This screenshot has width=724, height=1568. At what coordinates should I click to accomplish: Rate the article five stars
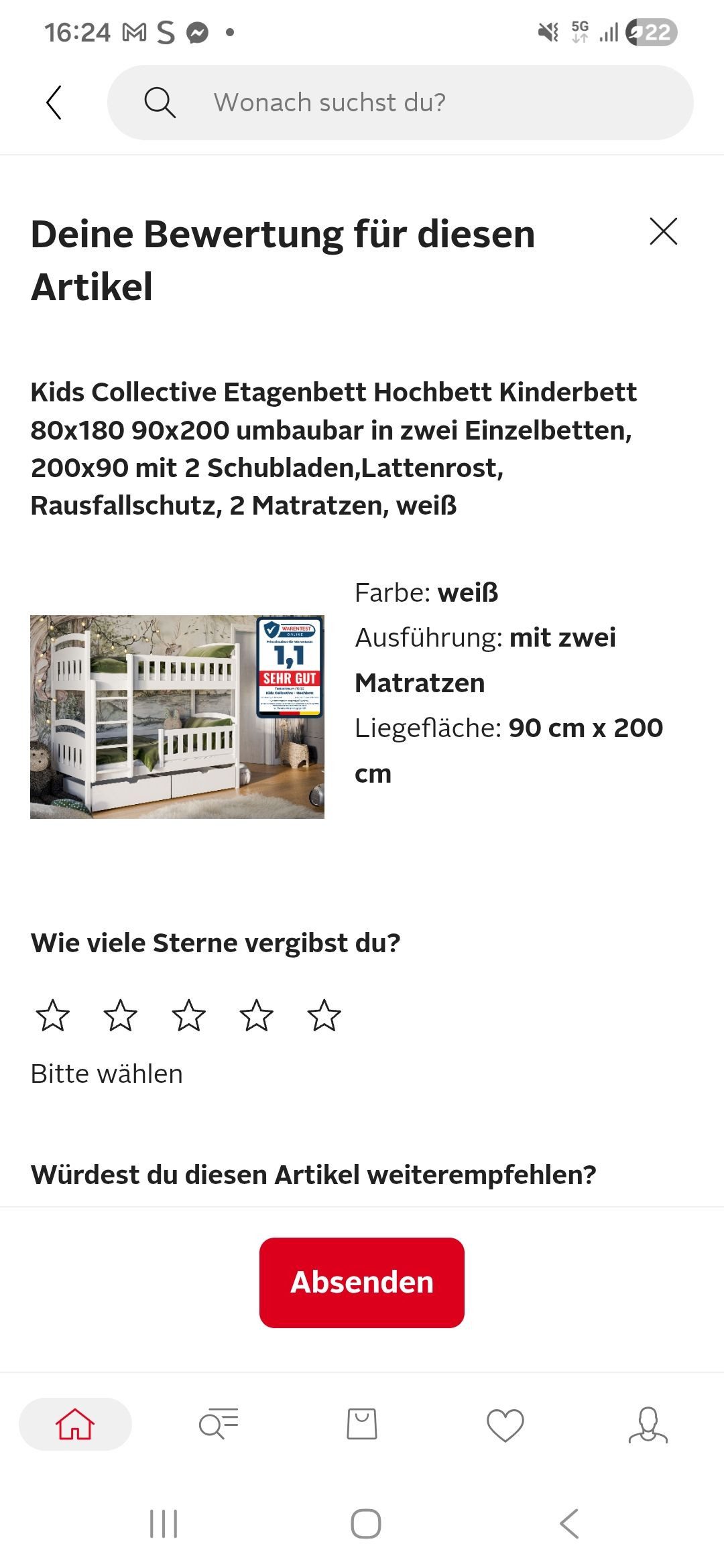pos(324,1015)
